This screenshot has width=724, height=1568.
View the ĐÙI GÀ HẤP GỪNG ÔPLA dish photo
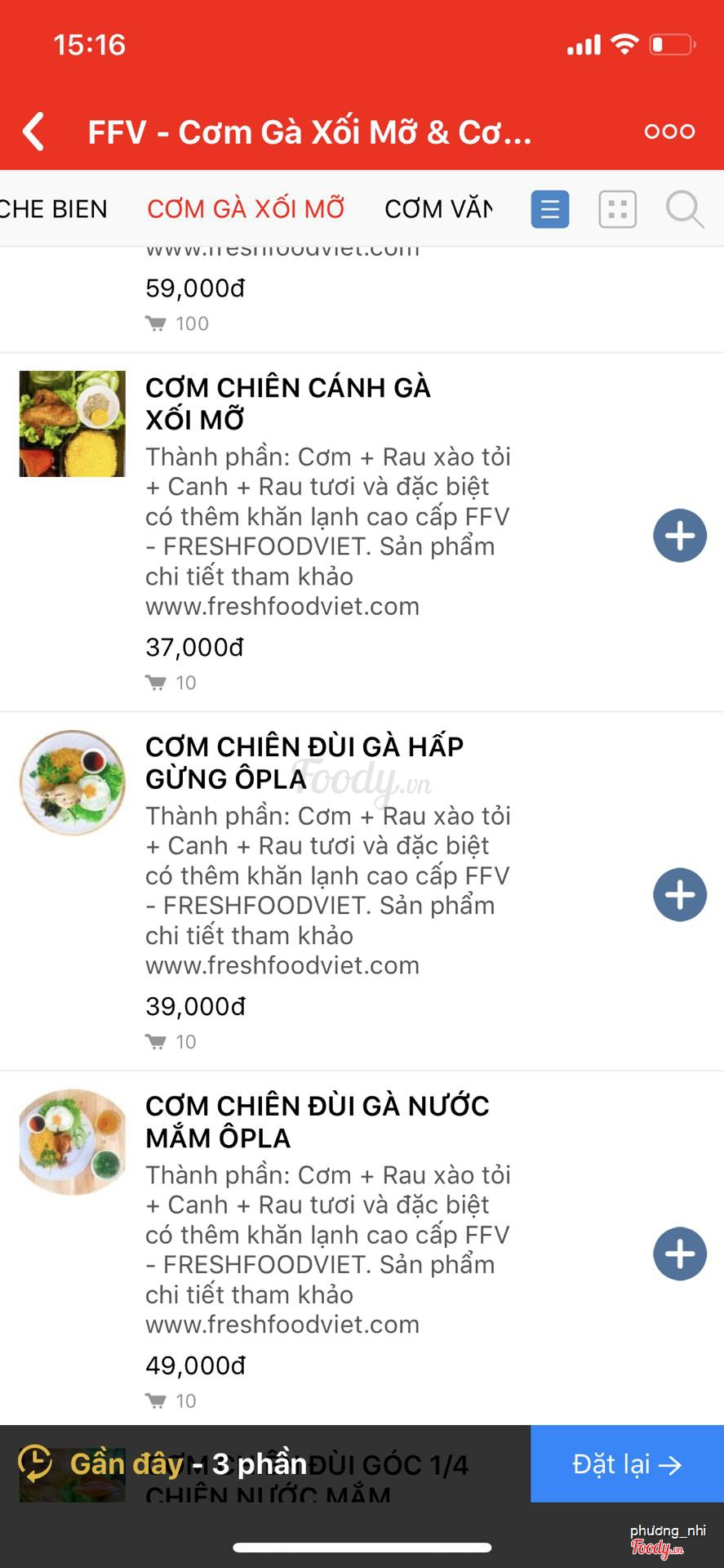pos(73,782)
